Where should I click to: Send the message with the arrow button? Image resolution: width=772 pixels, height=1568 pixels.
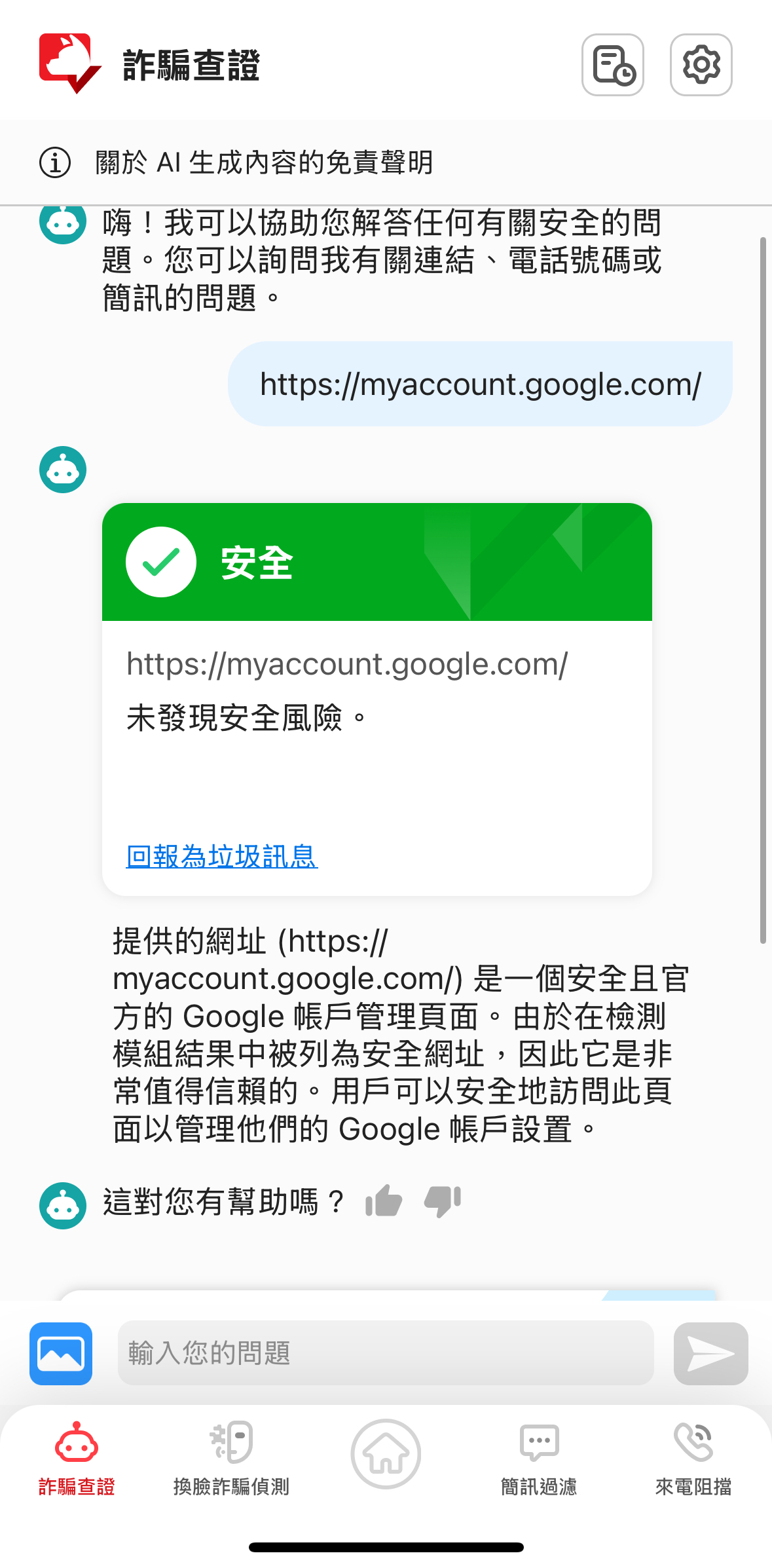pyautogui.click(x=710, y=1353)
